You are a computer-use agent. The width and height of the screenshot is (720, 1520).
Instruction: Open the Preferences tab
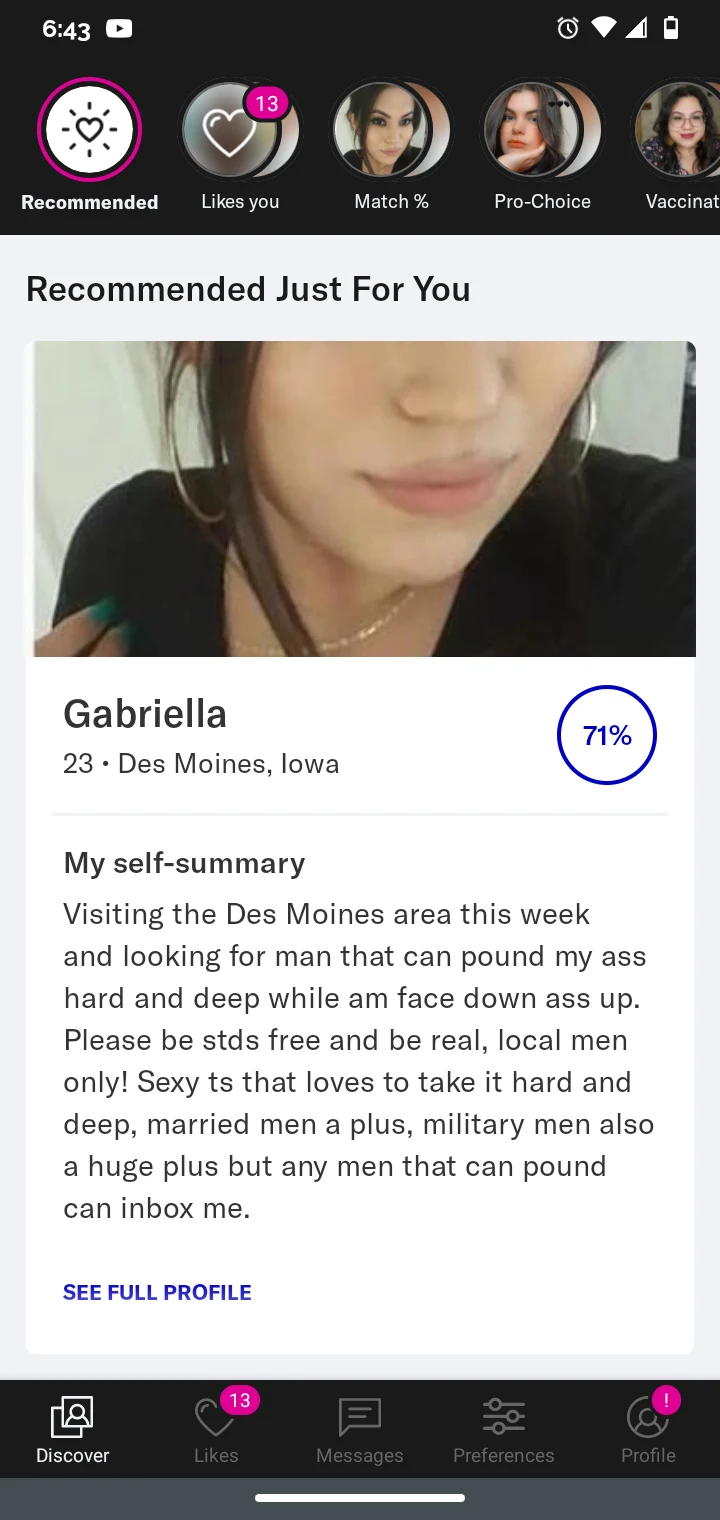[503, 1430]
